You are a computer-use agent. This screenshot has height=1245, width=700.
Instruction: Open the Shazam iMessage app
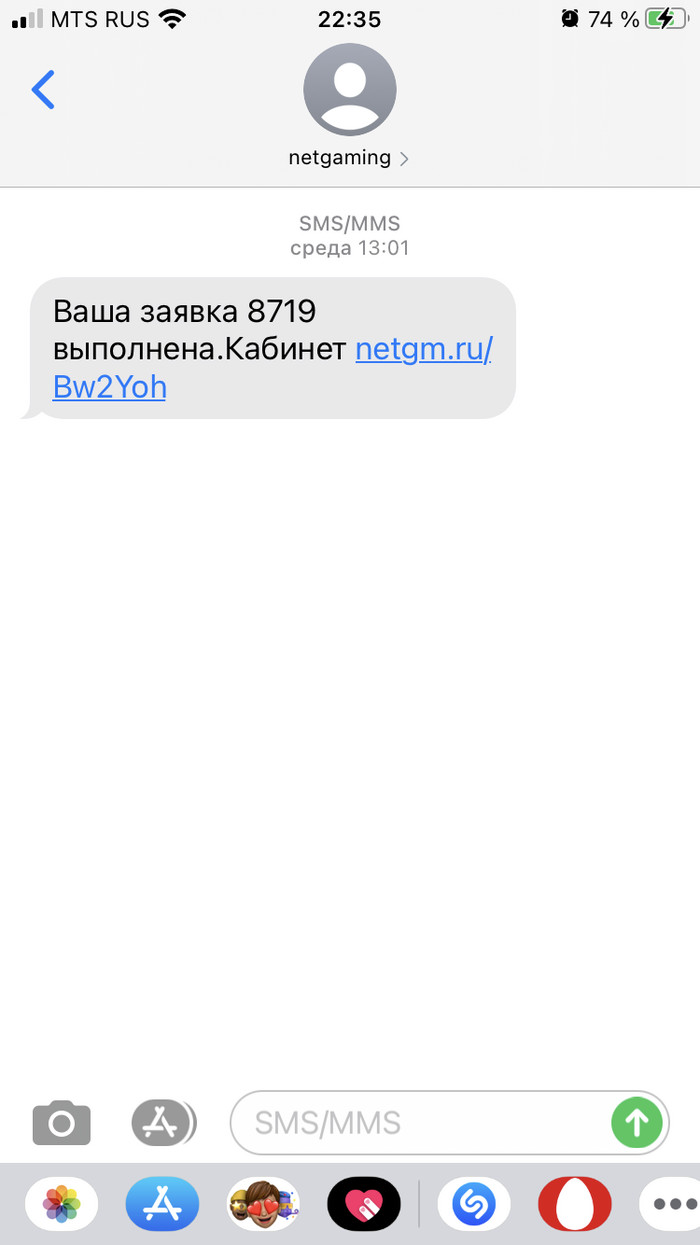click(x=475, y=1204)
